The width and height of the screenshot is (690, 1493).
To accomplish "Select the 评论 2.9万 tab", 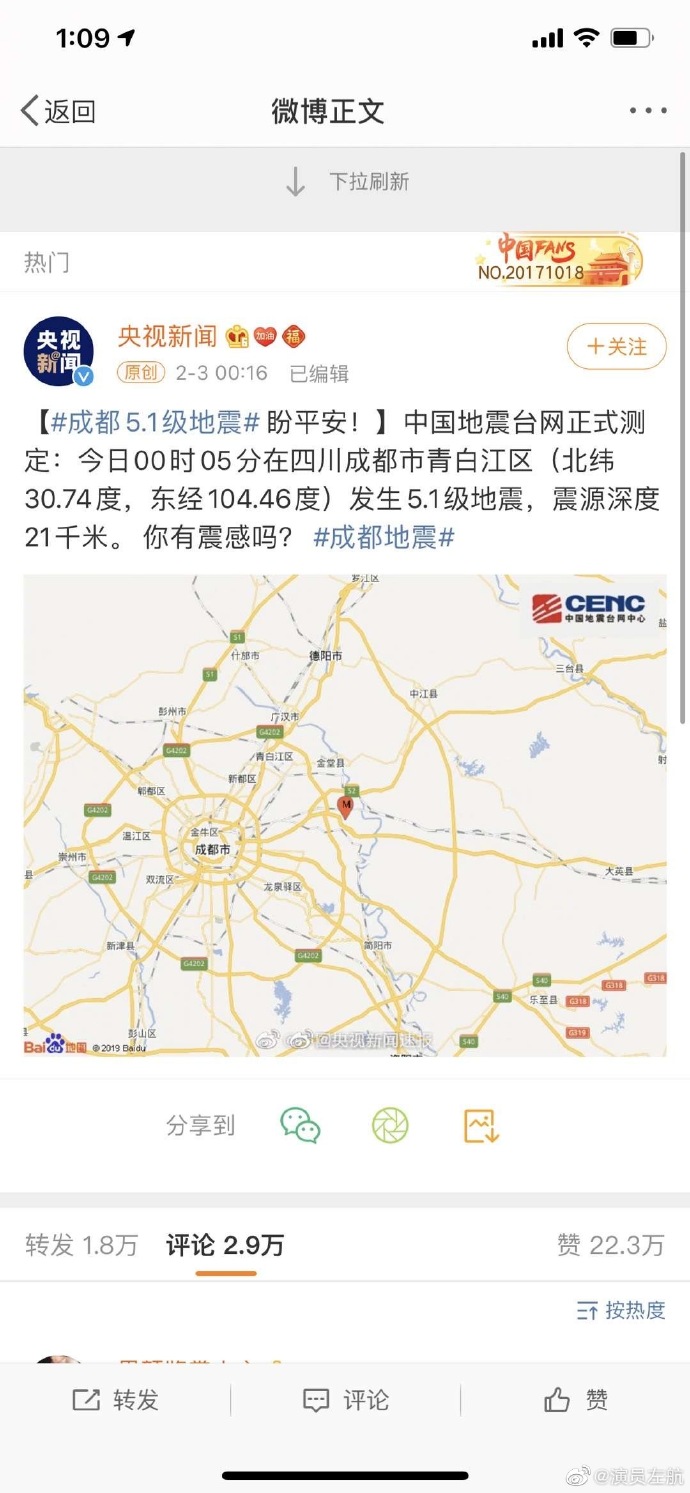I will coord(225,1245).
